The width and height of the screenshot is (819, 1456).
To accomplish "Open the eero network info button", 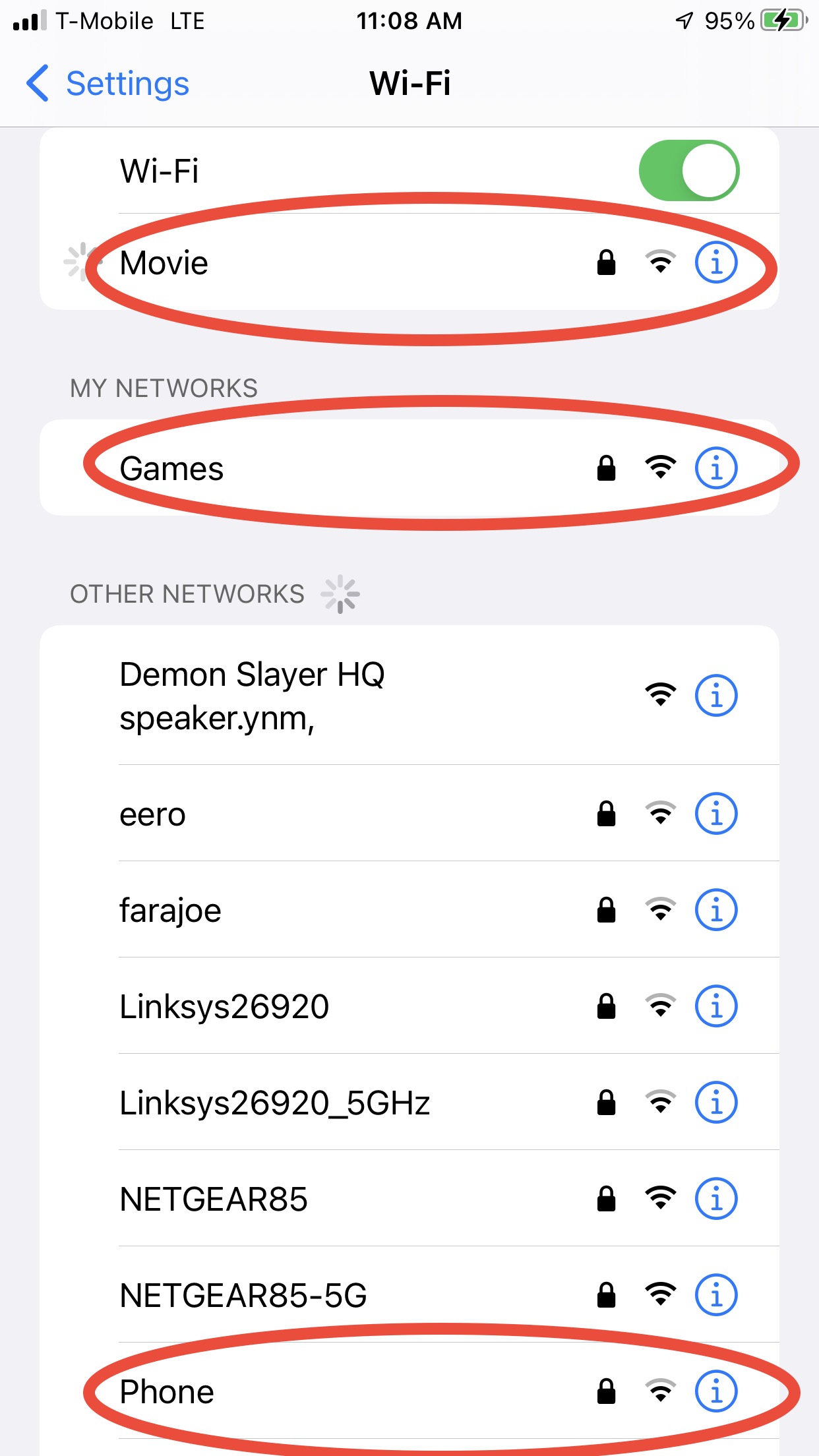I will (x=716, y=814).
